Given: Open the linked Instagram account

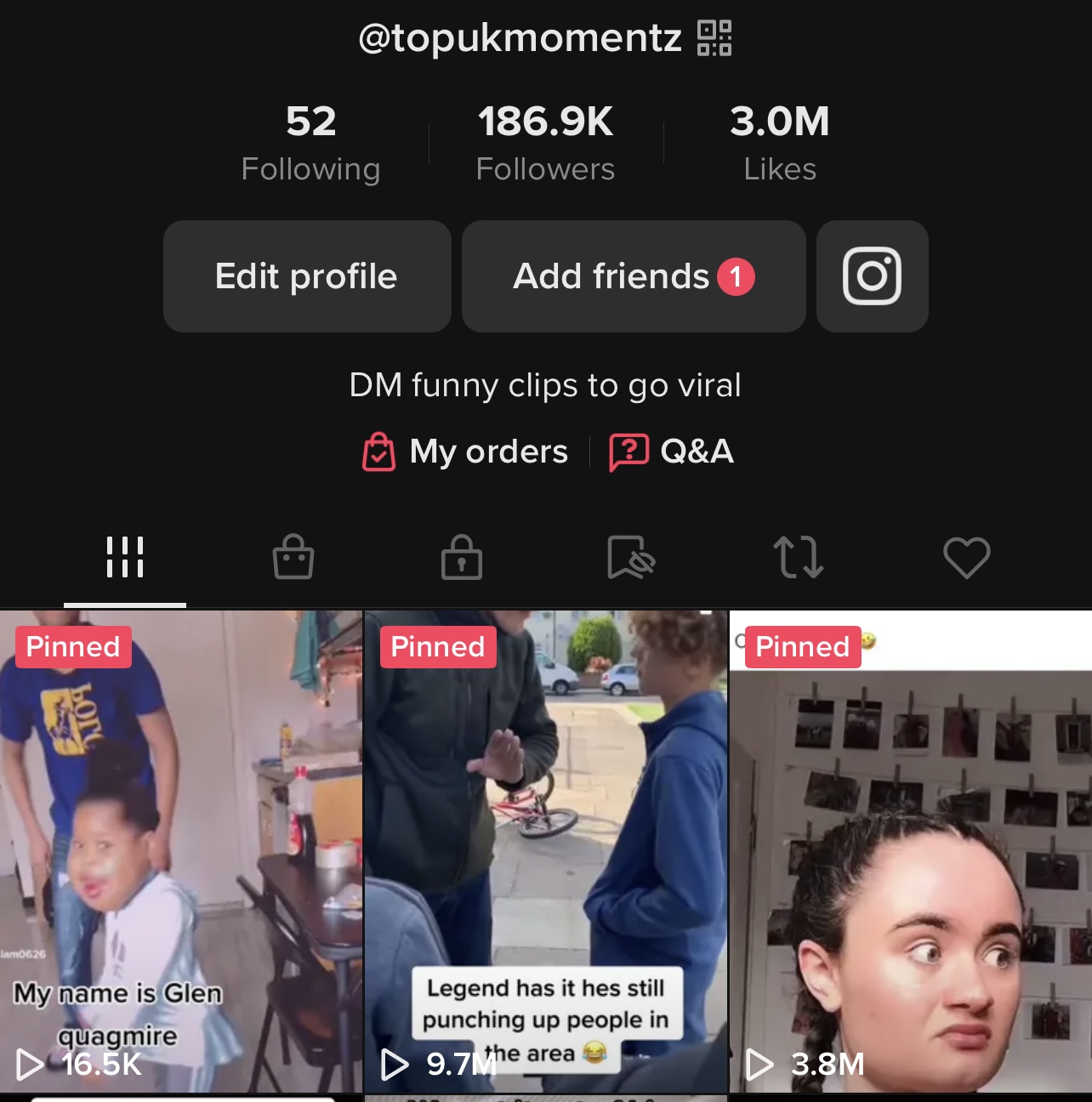Looking at the screenshot, I should pos(872,276).
